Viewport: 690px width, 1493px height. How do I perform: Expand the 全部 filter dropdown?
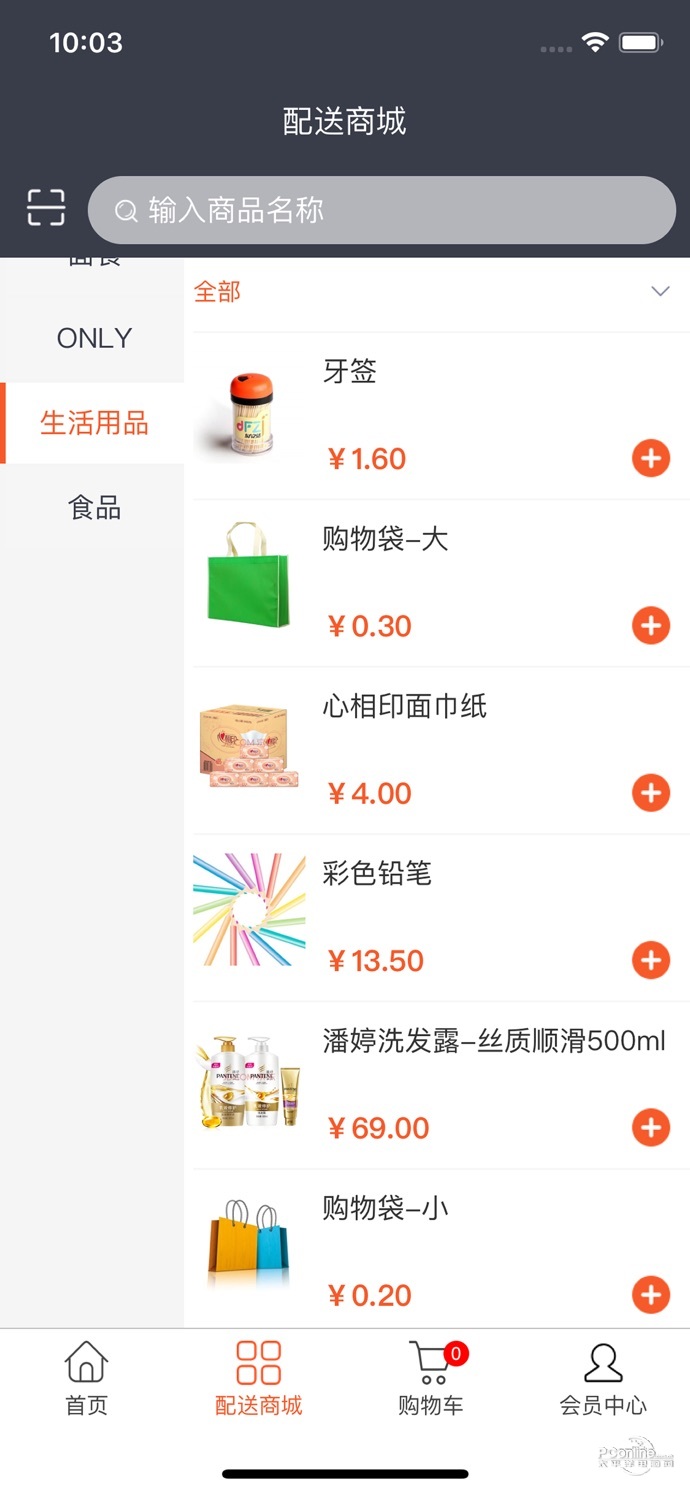[x=659, y=291]
